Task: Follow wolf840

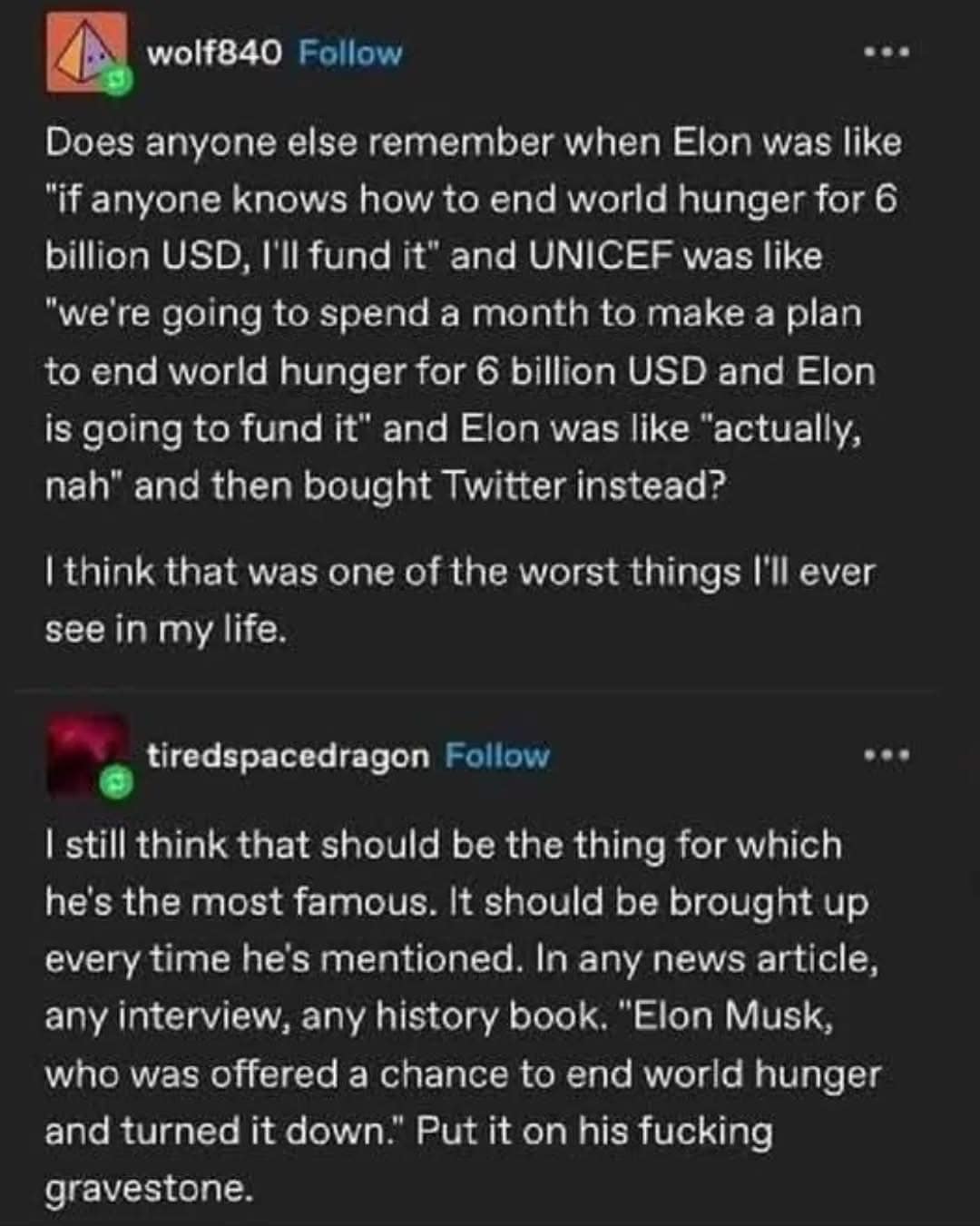Action: pos(350,54)
